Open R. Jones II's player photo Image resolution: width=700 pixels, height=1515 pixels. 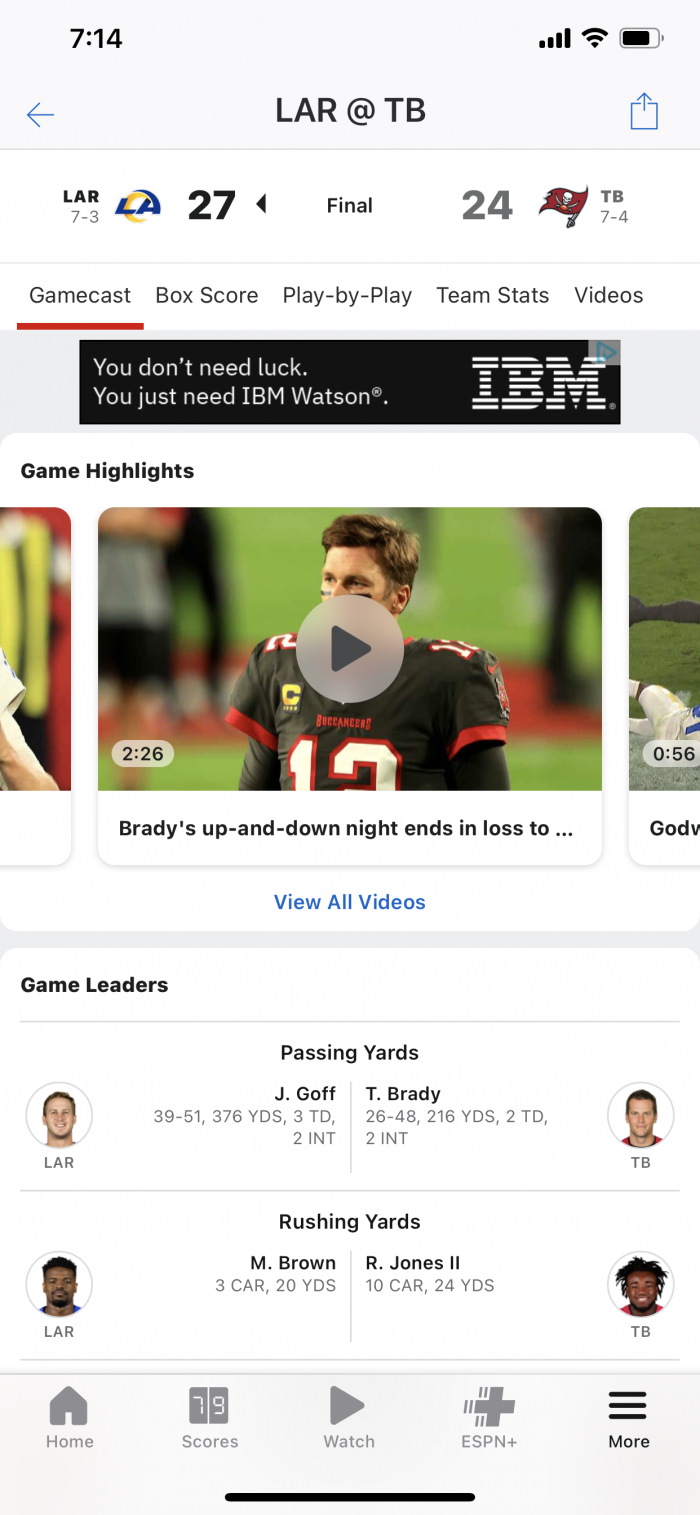coord(640,1284)
